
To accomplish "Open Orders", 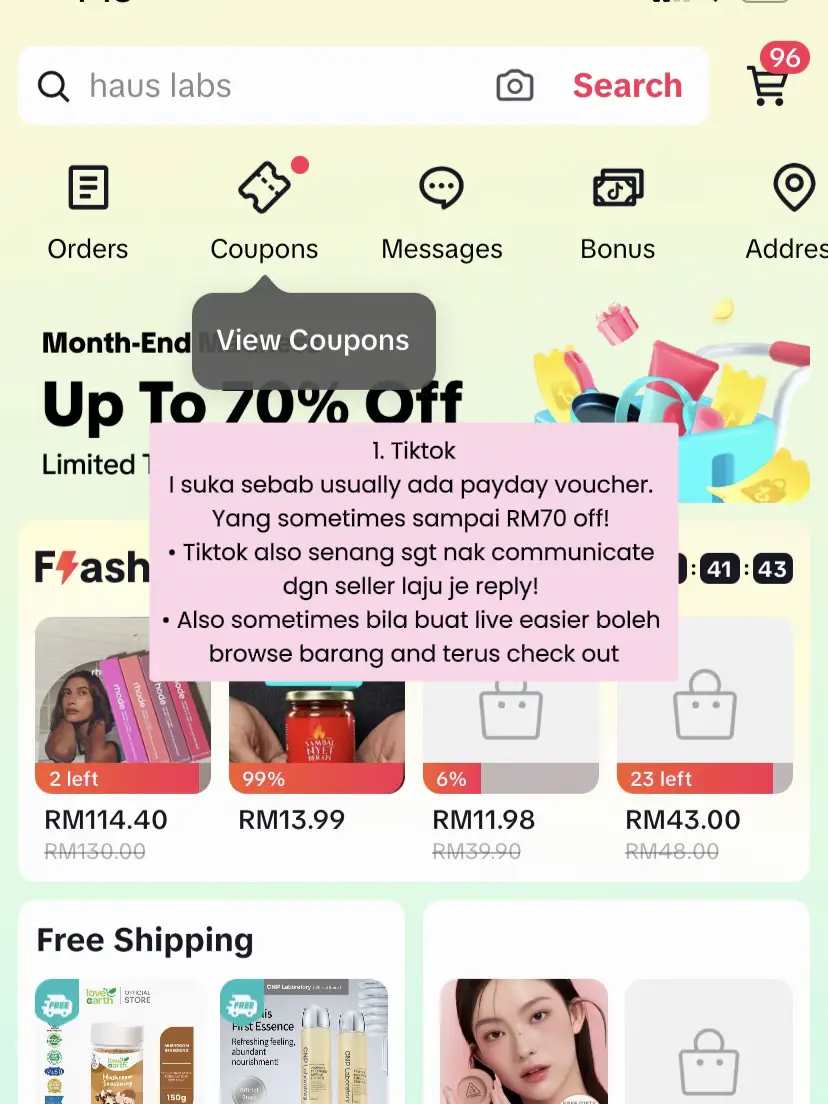I will coord(88,212).
